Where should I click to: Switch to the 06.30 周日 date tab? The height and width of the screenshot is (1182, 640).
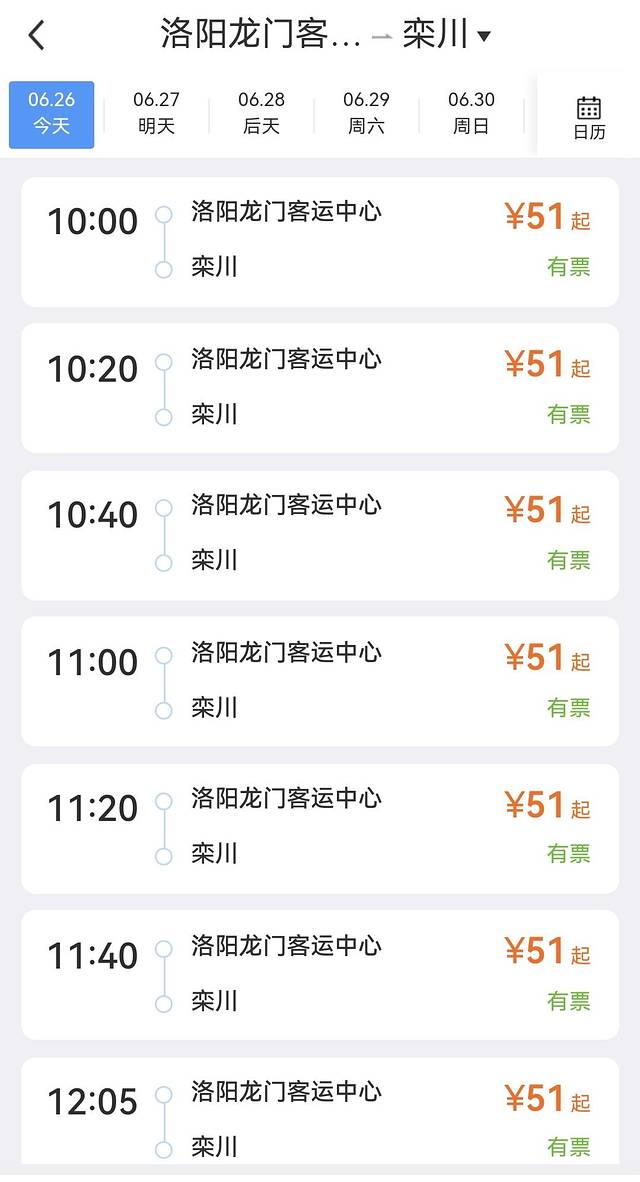[x=471, y=114]
